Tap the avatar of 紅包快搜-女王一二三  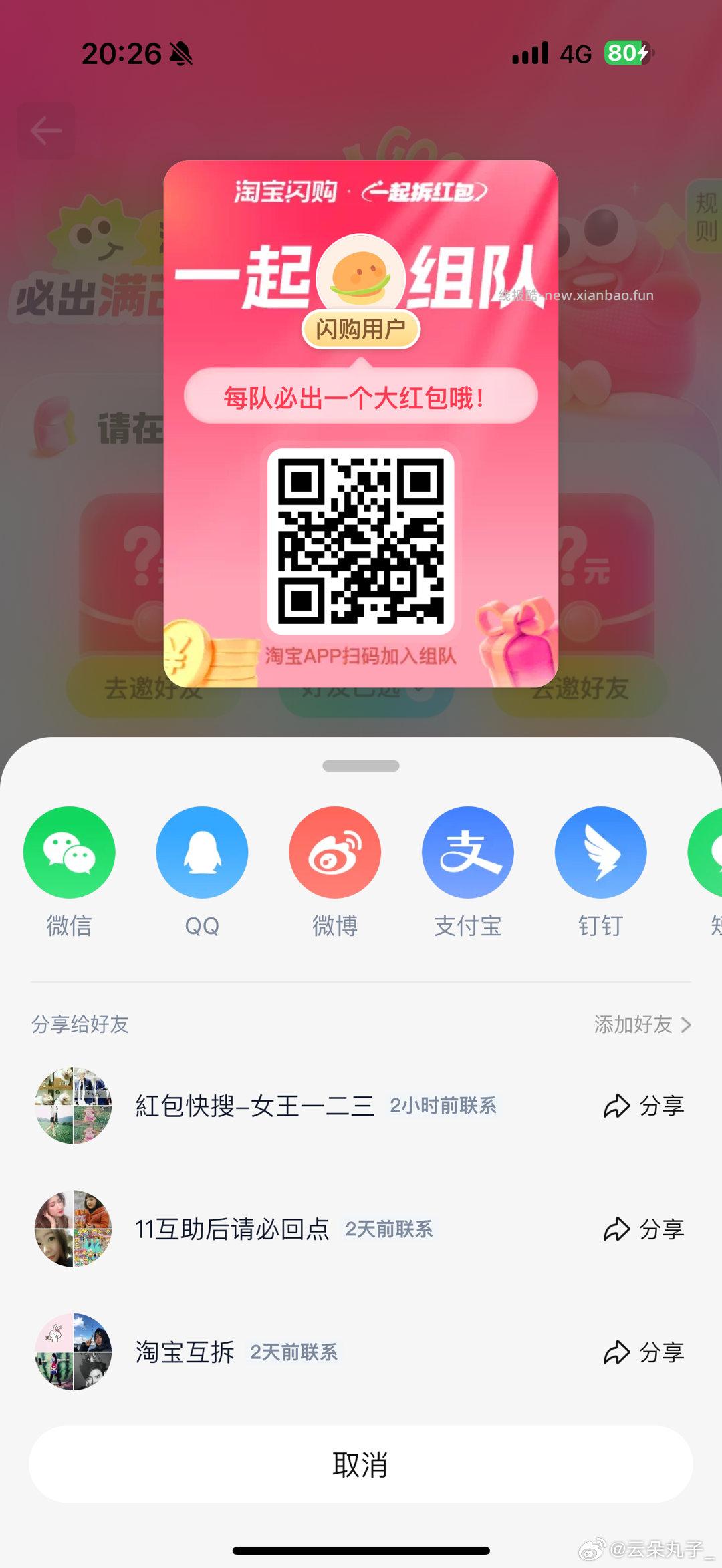pos(72,1106)
